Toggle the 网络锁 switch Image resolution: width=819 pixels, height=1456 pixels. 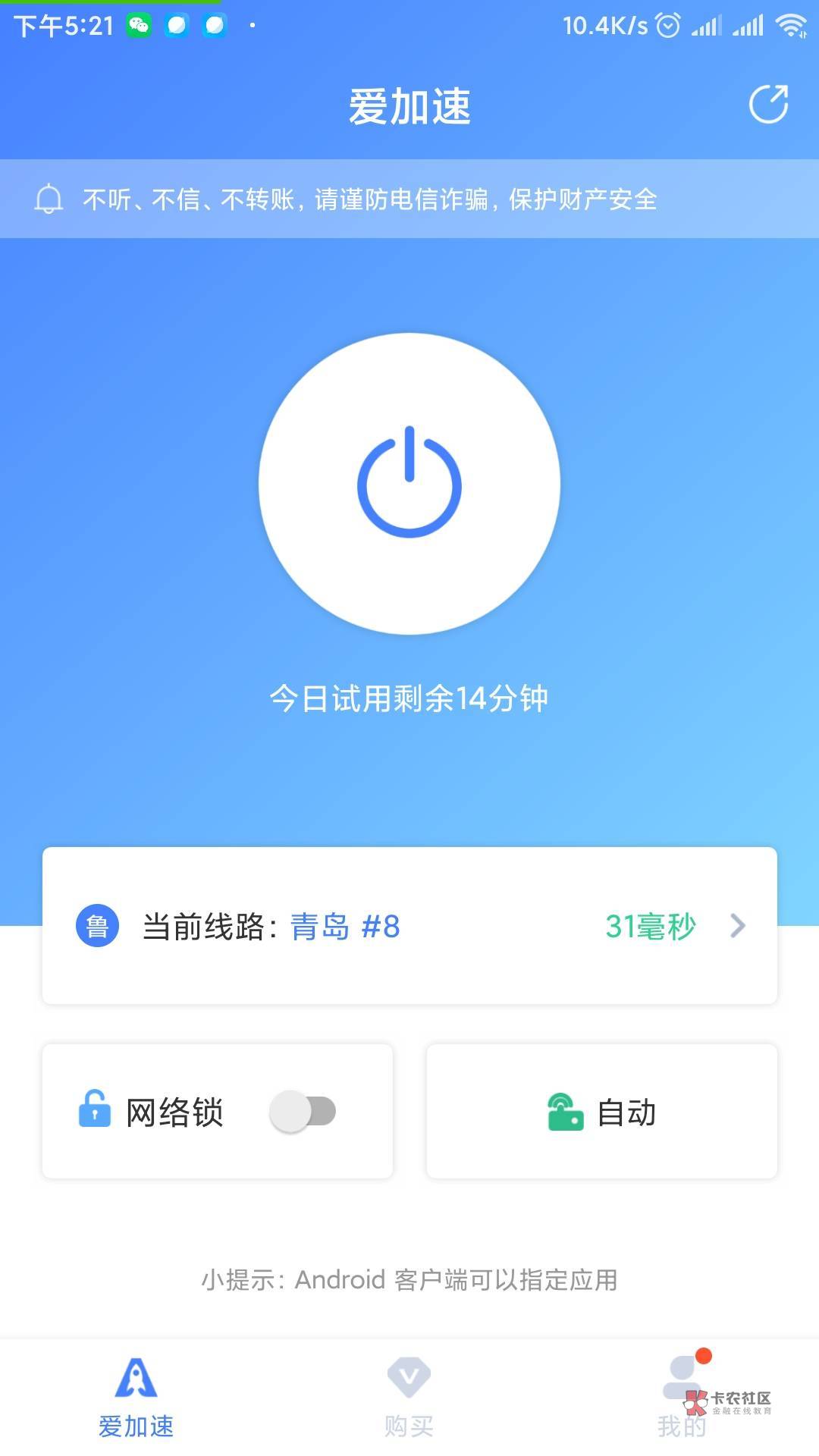[x=303, y=1112]
